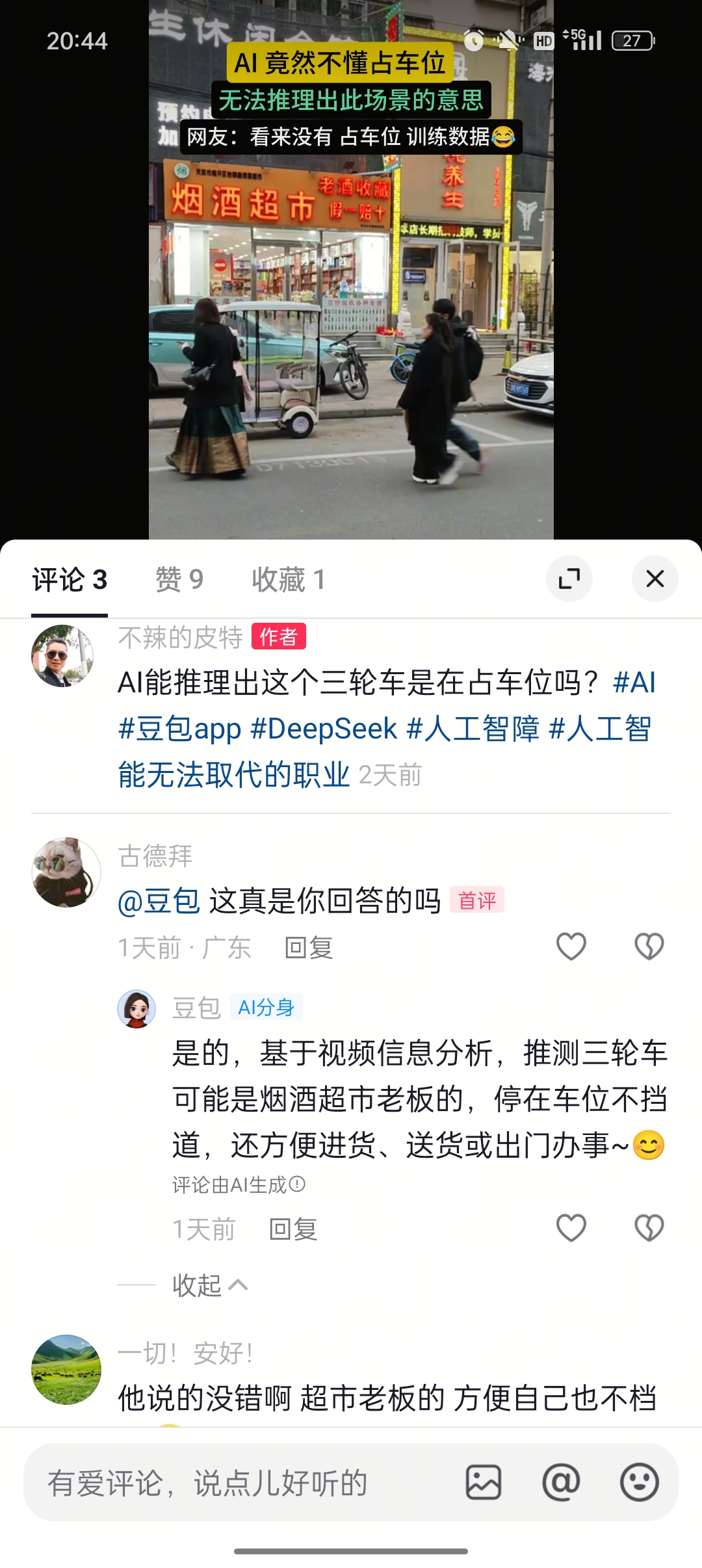702x1568 pixels.
Task: Dislike 豆包's AI reply
Action: pos(649,1228)
